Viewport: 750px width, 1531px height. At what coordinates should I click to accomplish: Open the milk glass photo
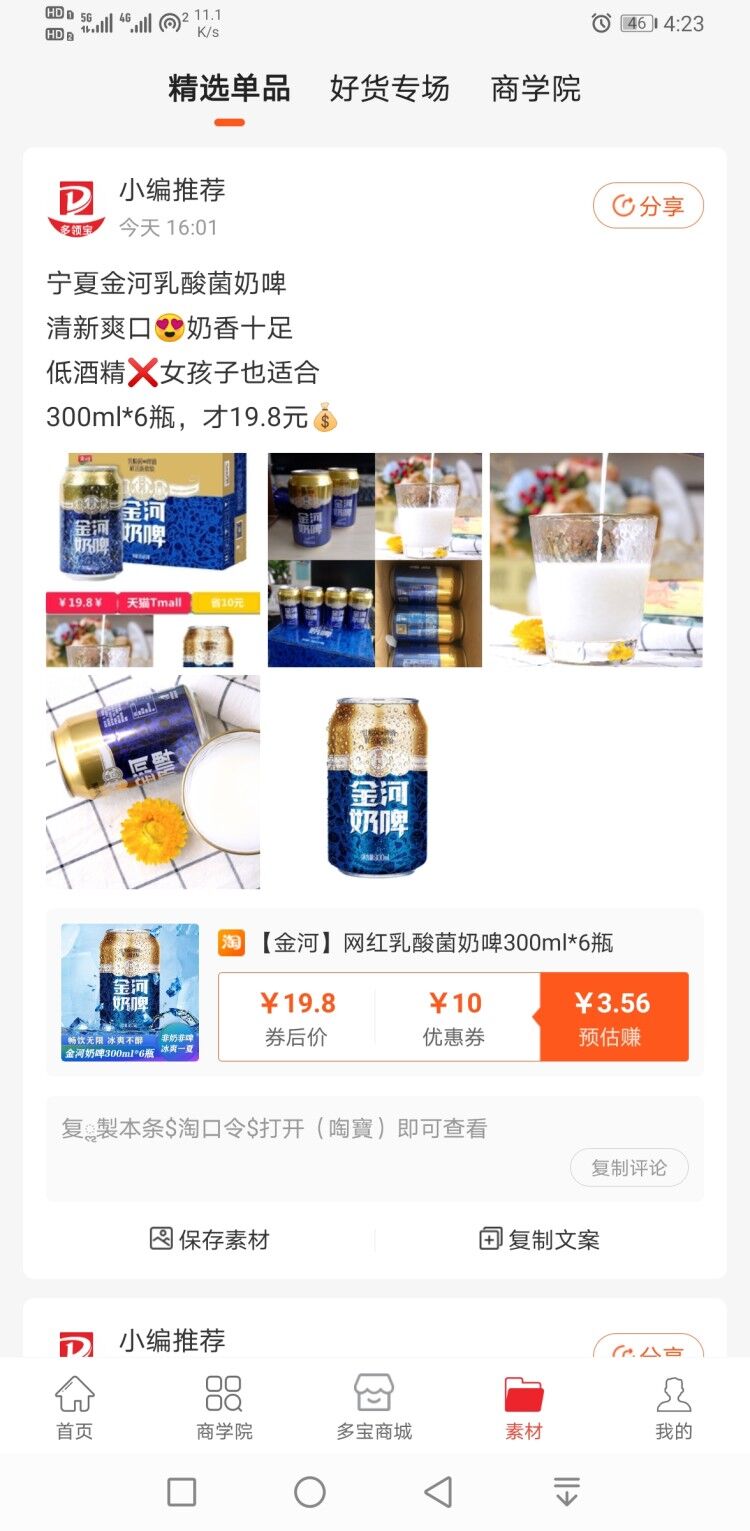(x=597, y=560)
